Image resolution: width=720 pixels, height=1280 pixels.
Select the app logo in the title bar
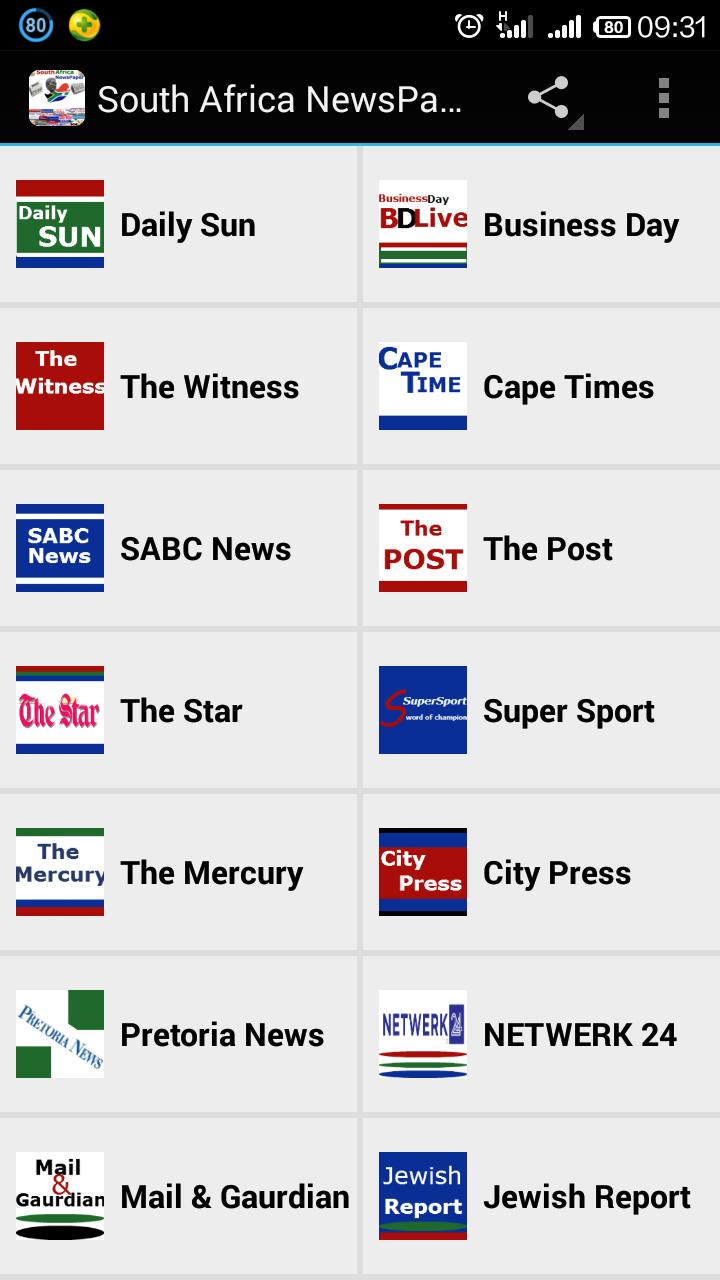[x=57, y=97]
